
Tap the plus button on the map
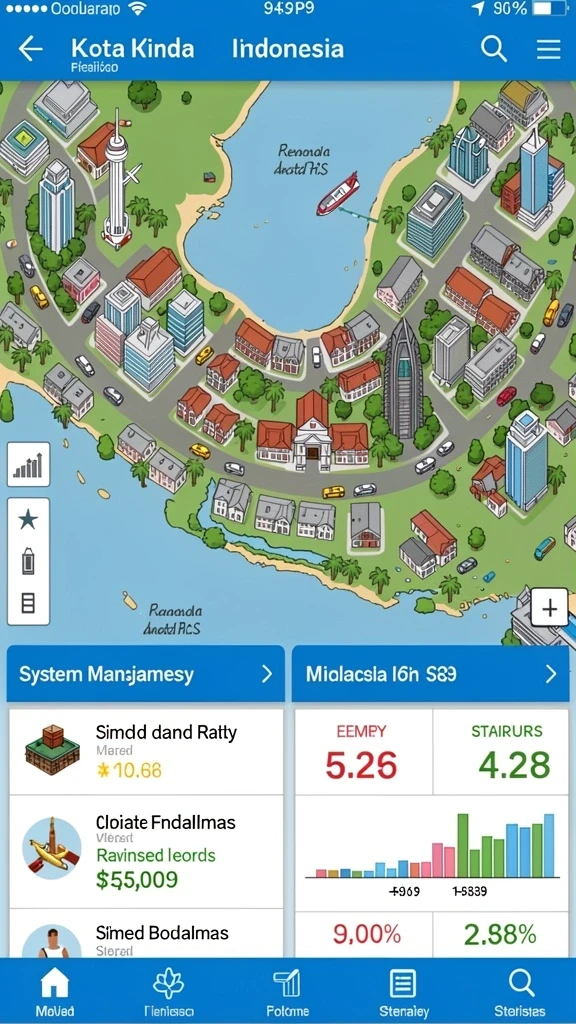click(549, 609)
